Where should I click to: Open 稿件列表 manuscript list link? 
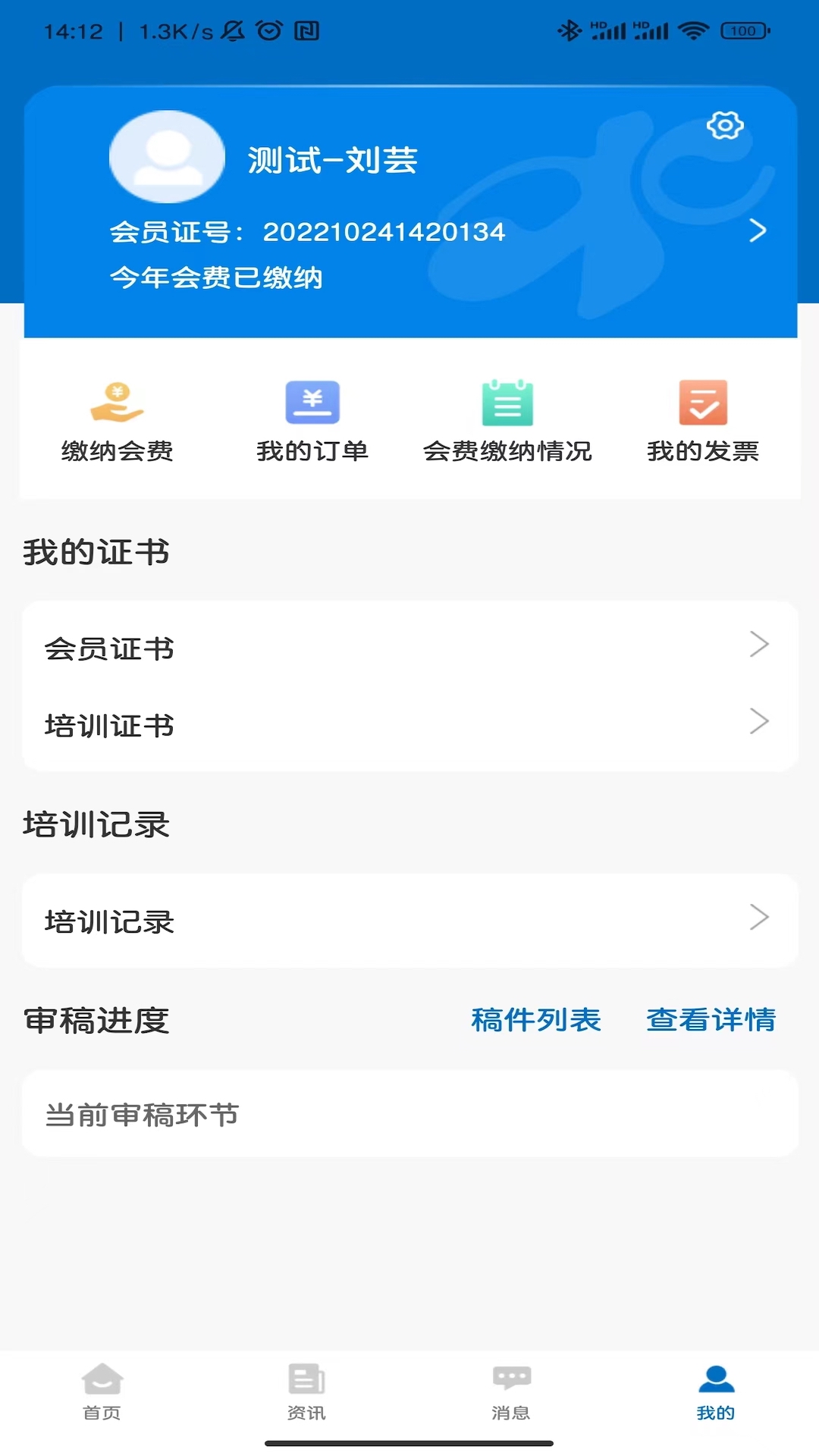click(535, 1021)
